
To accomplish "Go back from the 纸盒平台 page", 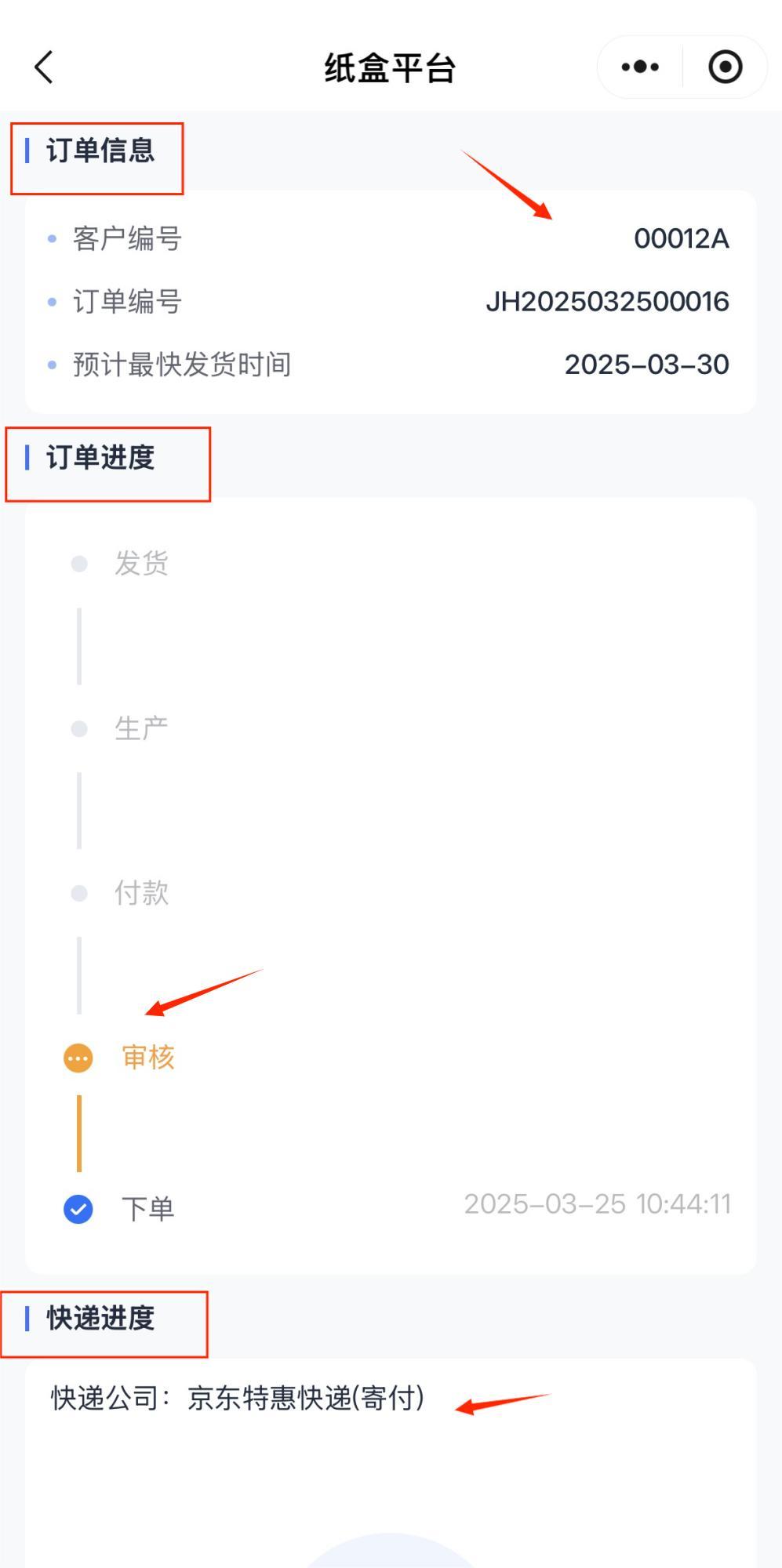I will [45, 67].
